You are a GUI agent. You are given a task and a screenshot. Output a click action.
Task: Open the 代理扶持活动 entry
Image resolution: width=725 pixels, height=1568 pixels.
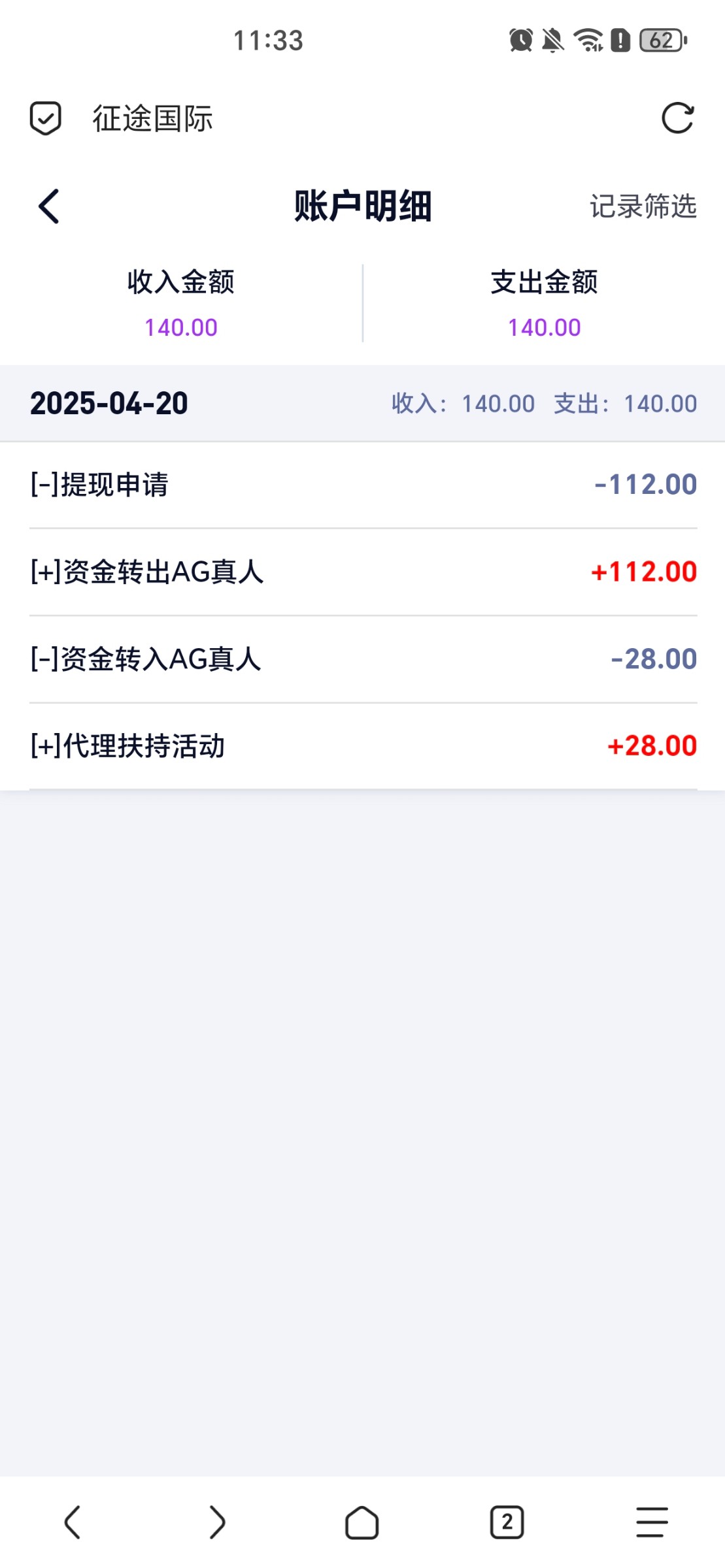click(363, 746)
